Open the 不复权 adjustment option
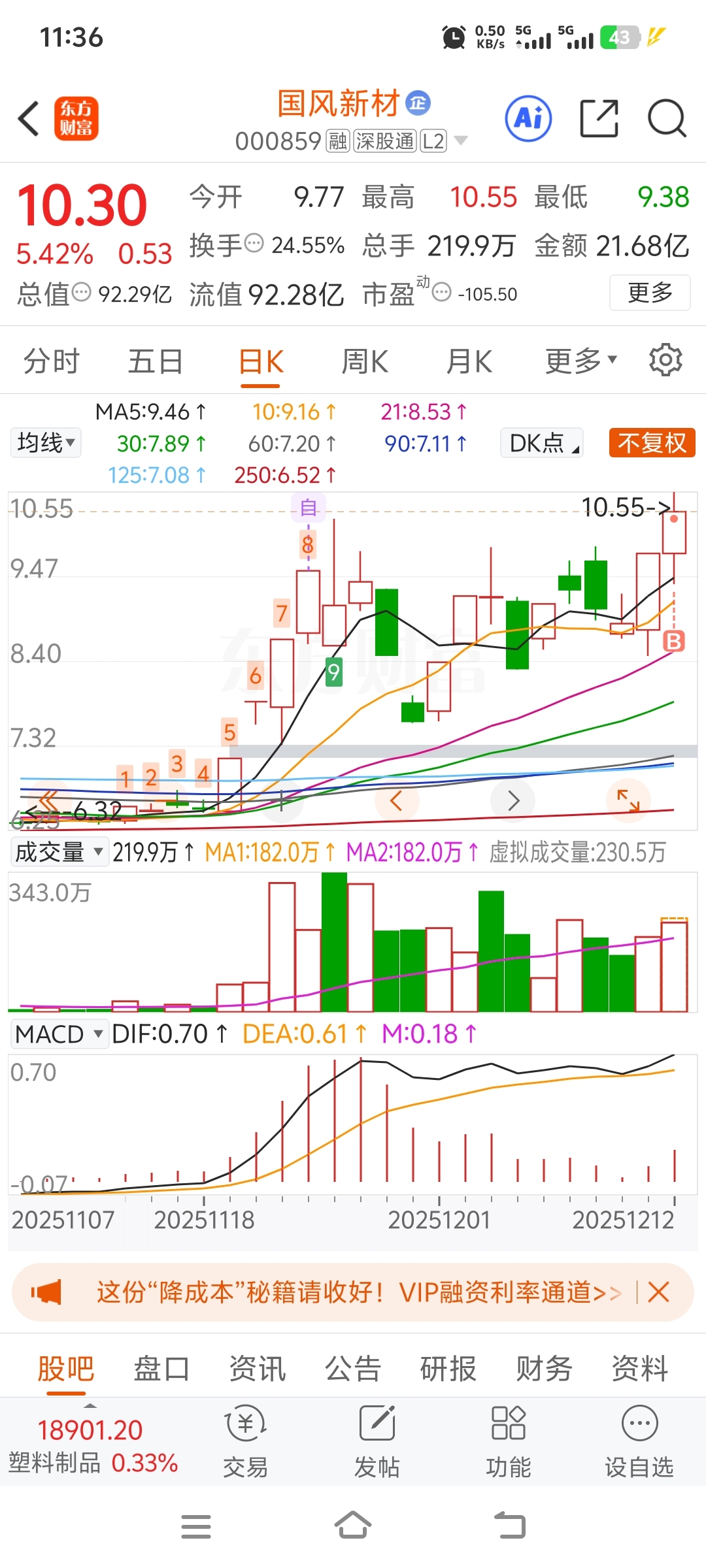 [652, 443]
